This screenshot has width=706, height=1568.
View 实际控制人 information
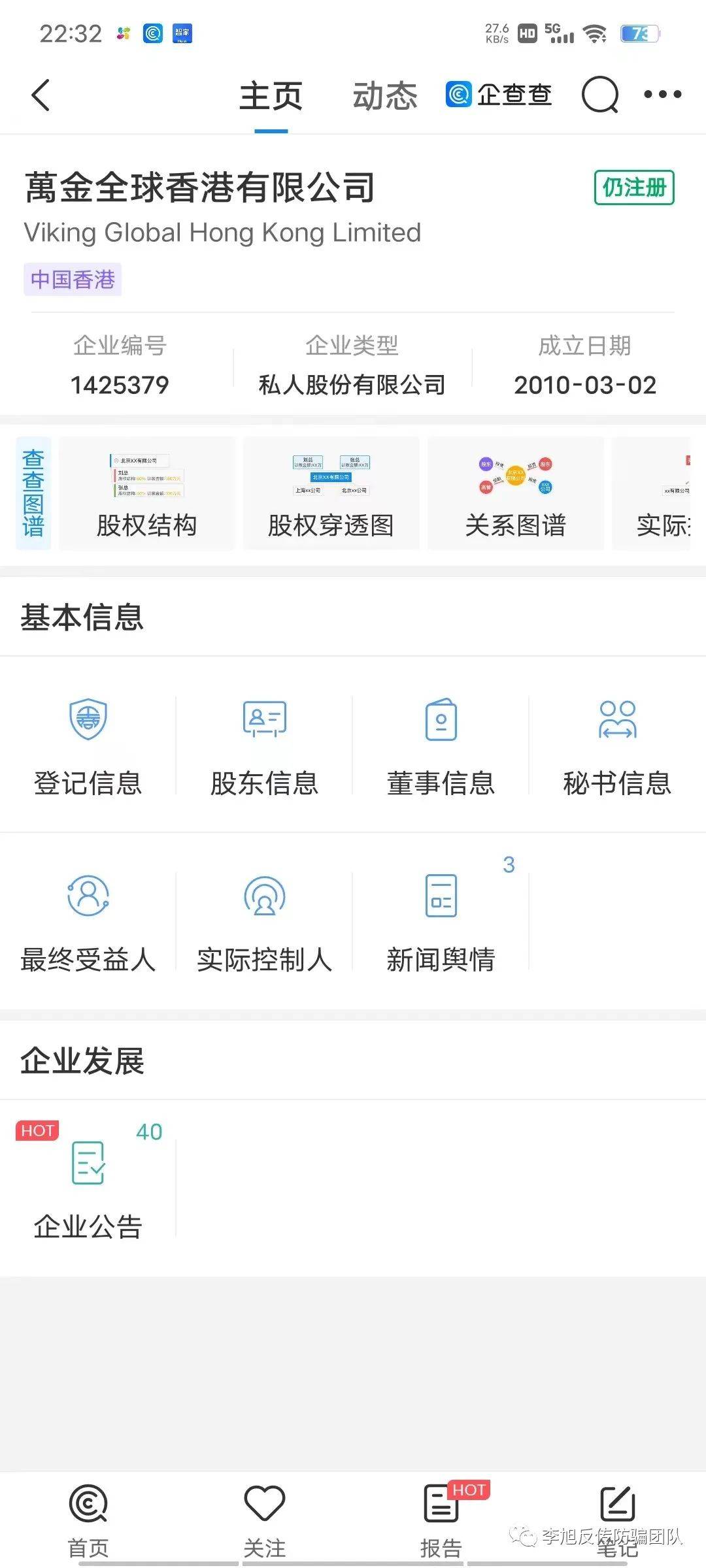(x=264, y=923)
